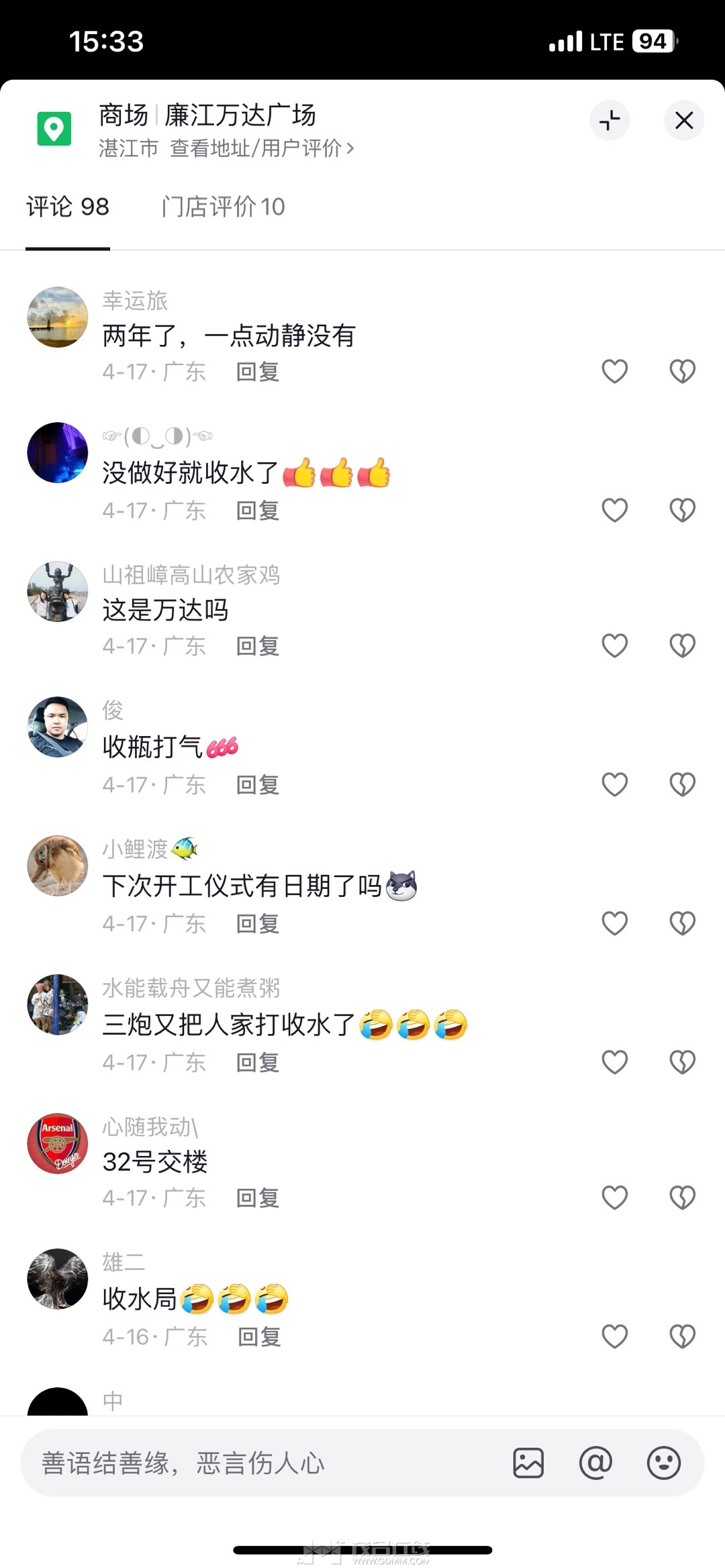Like the comment 32号交楼
This screenshot has width=725, height=1568.
614,1198
